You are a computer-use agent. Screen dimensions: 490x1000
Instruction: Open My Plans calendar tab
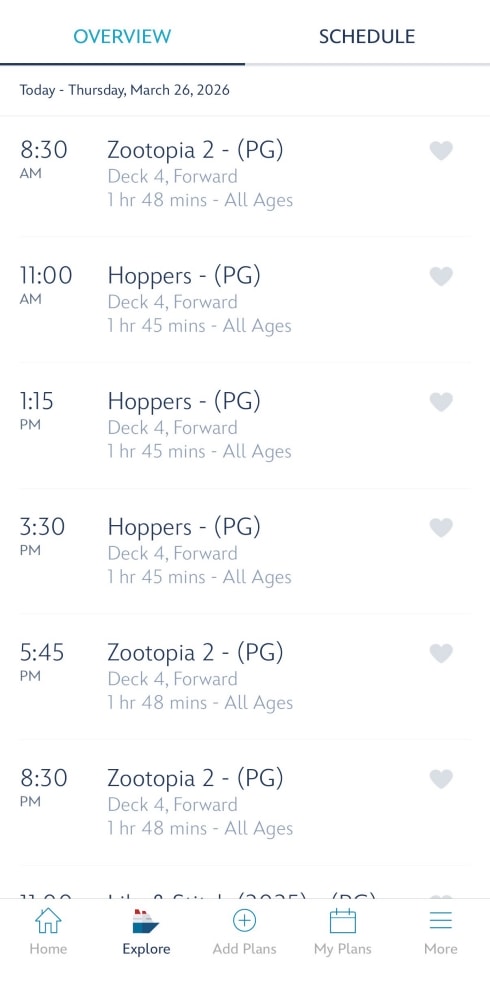pyautogui.click(x=343, y=932)
